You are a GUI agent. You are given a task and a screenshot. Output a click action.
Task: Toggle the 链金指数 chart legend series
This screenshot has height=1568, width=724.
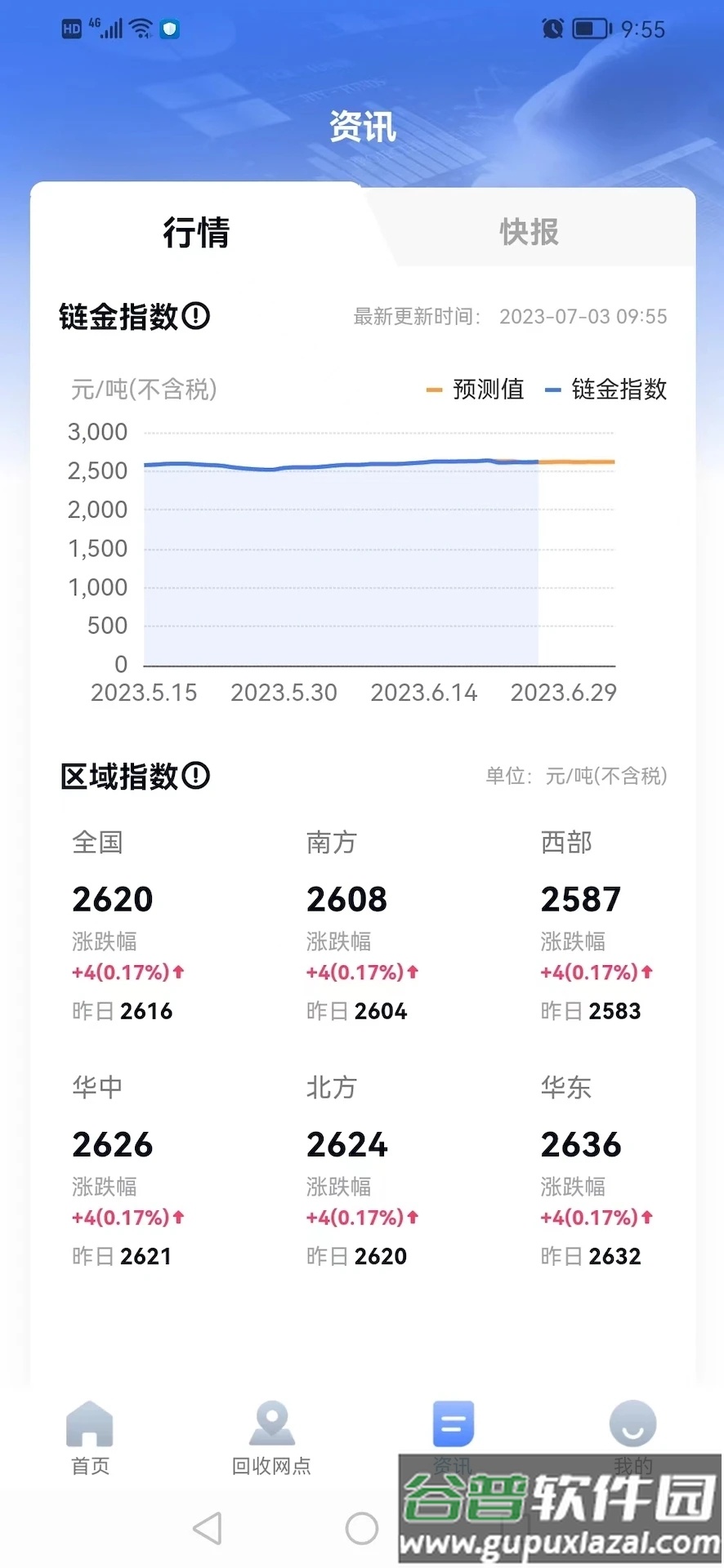[x=606, y=390]
